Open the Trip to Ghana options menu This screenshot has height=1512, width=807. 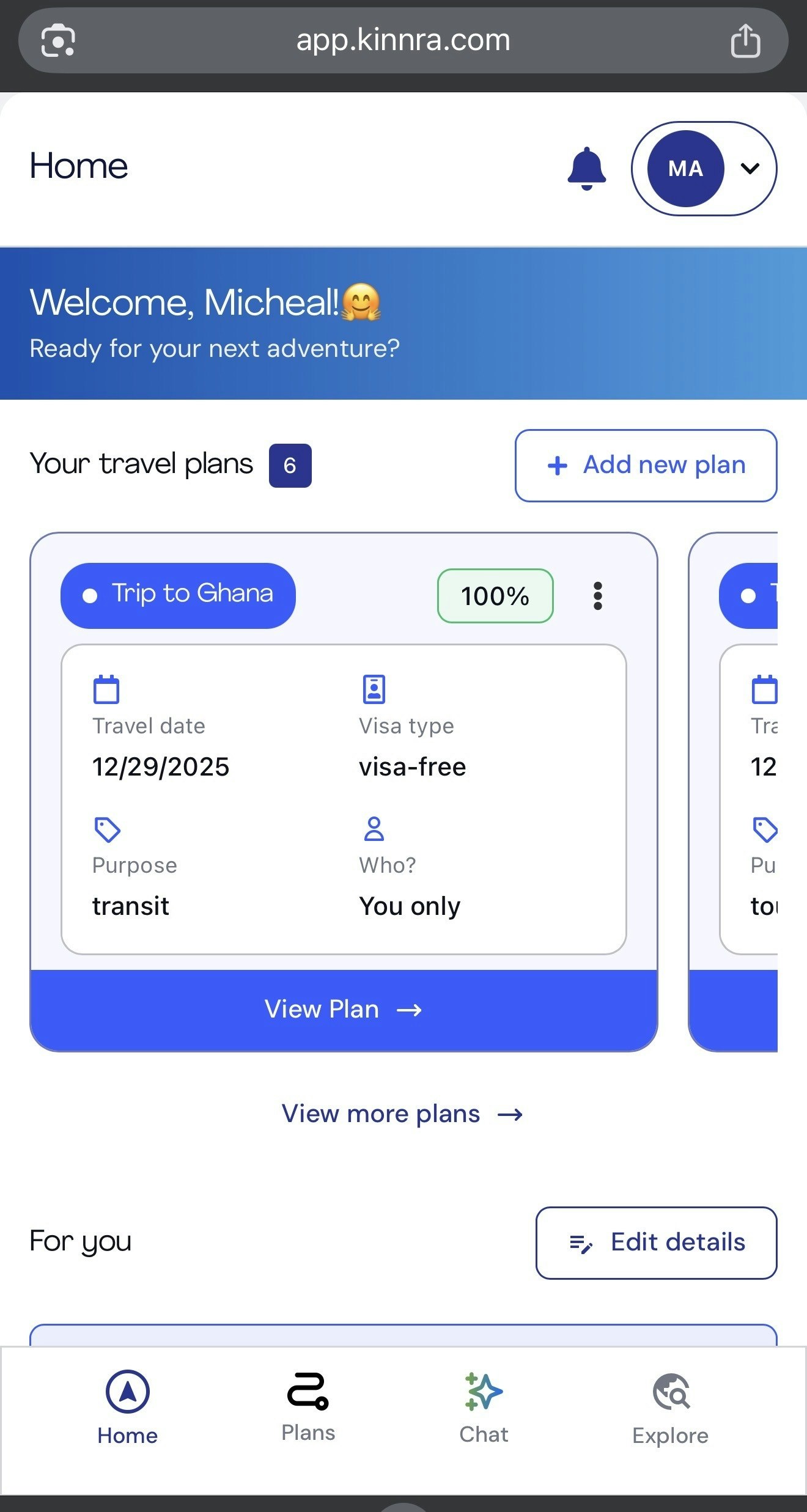(597, 596)
